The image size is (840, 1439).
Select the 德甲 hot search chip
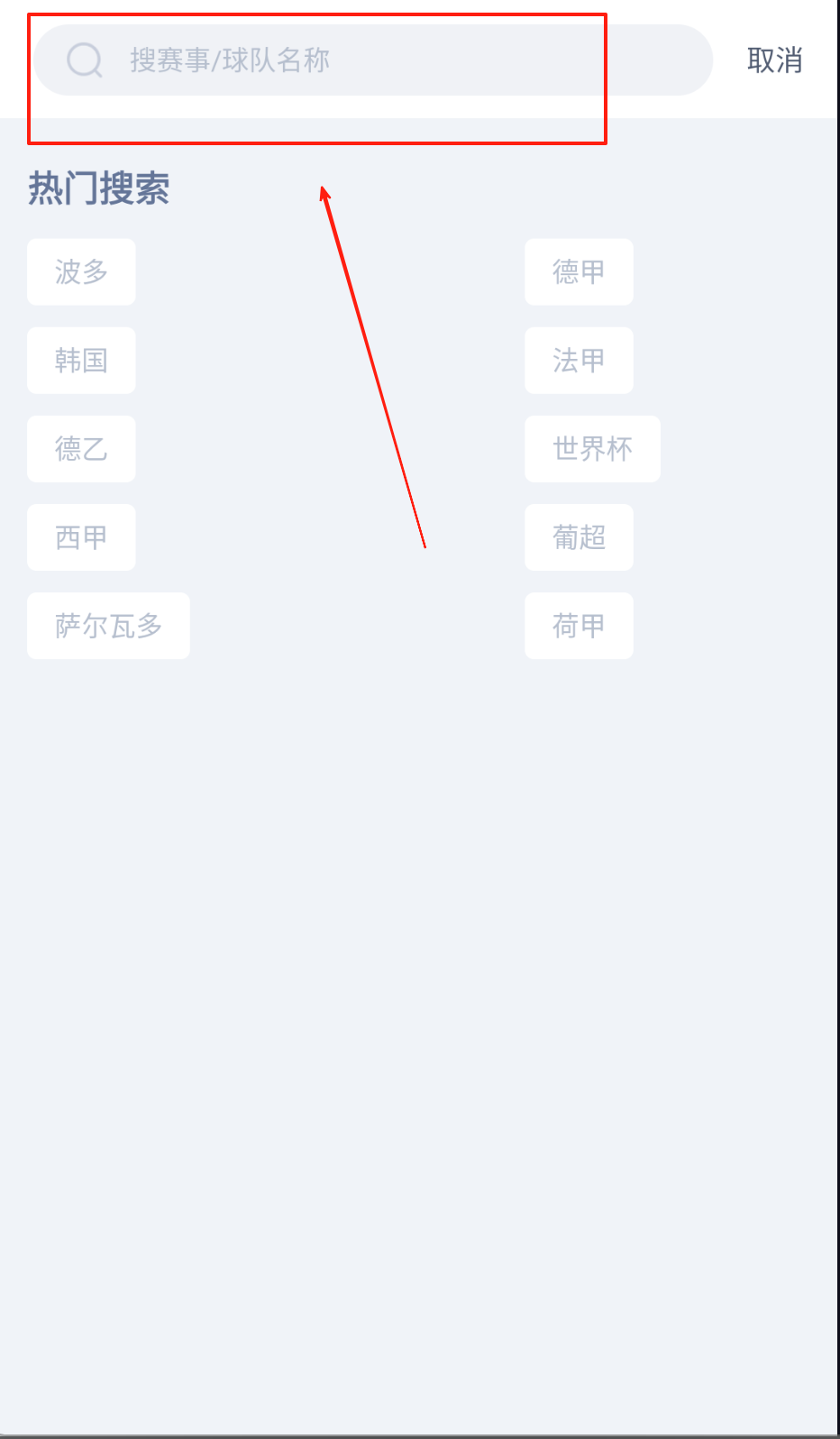click(x=579, y=271)
